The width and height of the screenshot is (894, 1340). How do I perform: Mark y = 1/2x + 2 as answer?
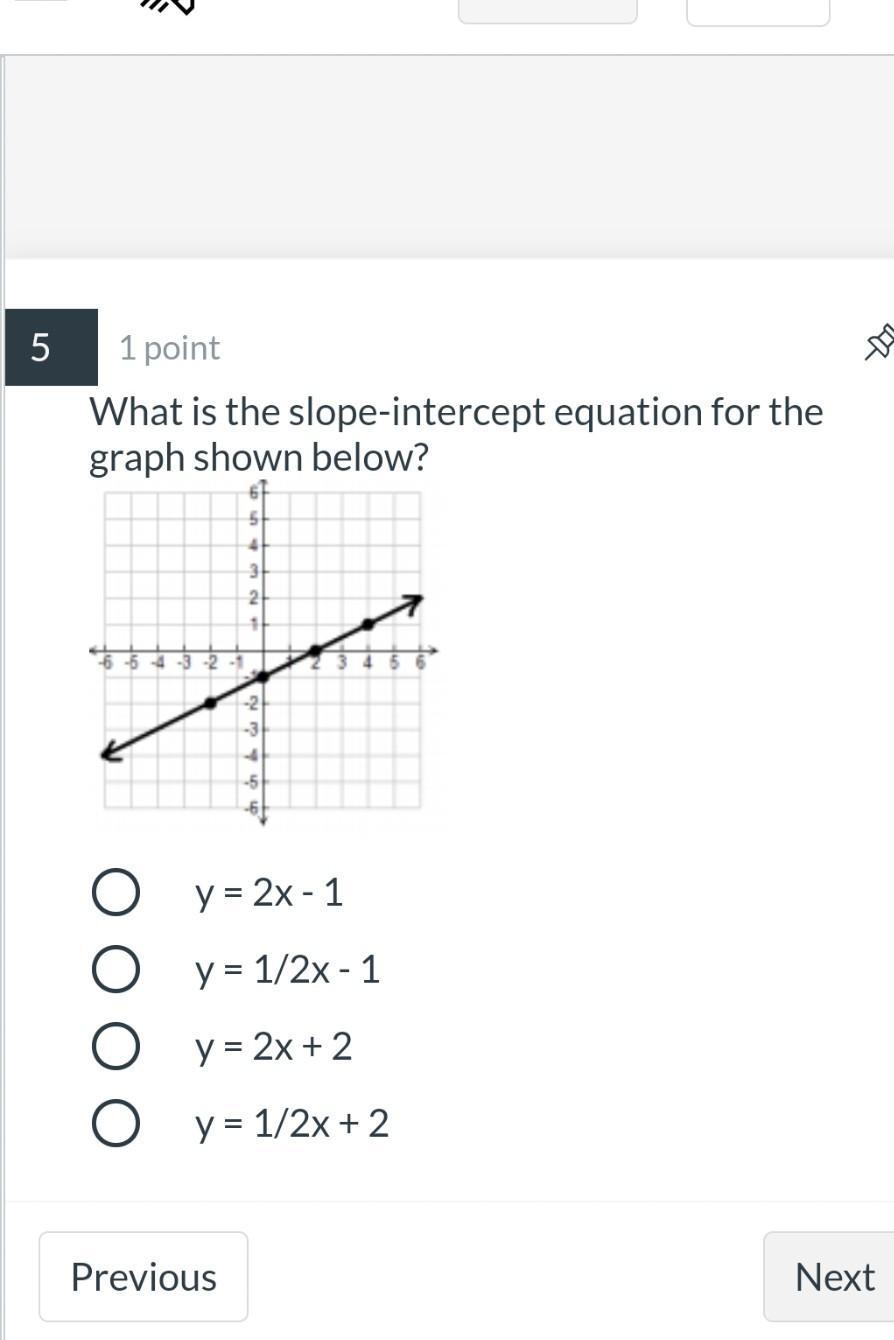click(x=115, y=1123)
